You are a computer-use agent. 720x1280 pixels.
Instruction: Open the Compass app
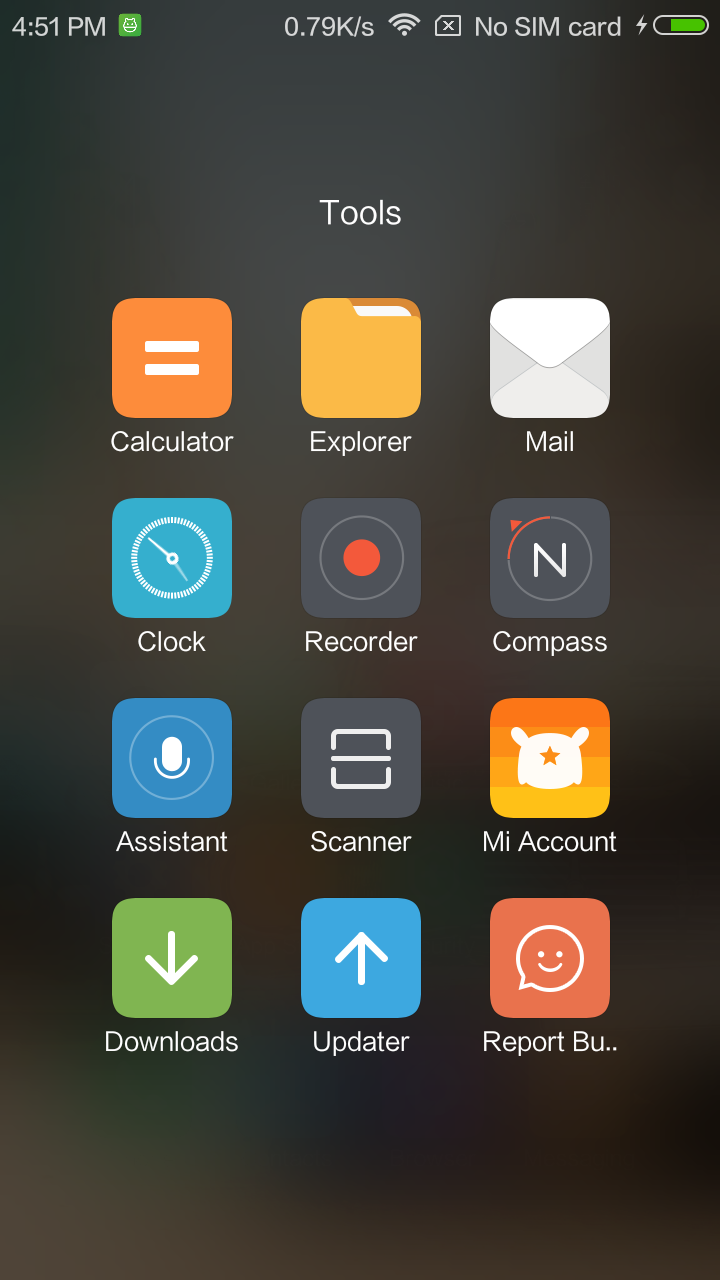550,558
